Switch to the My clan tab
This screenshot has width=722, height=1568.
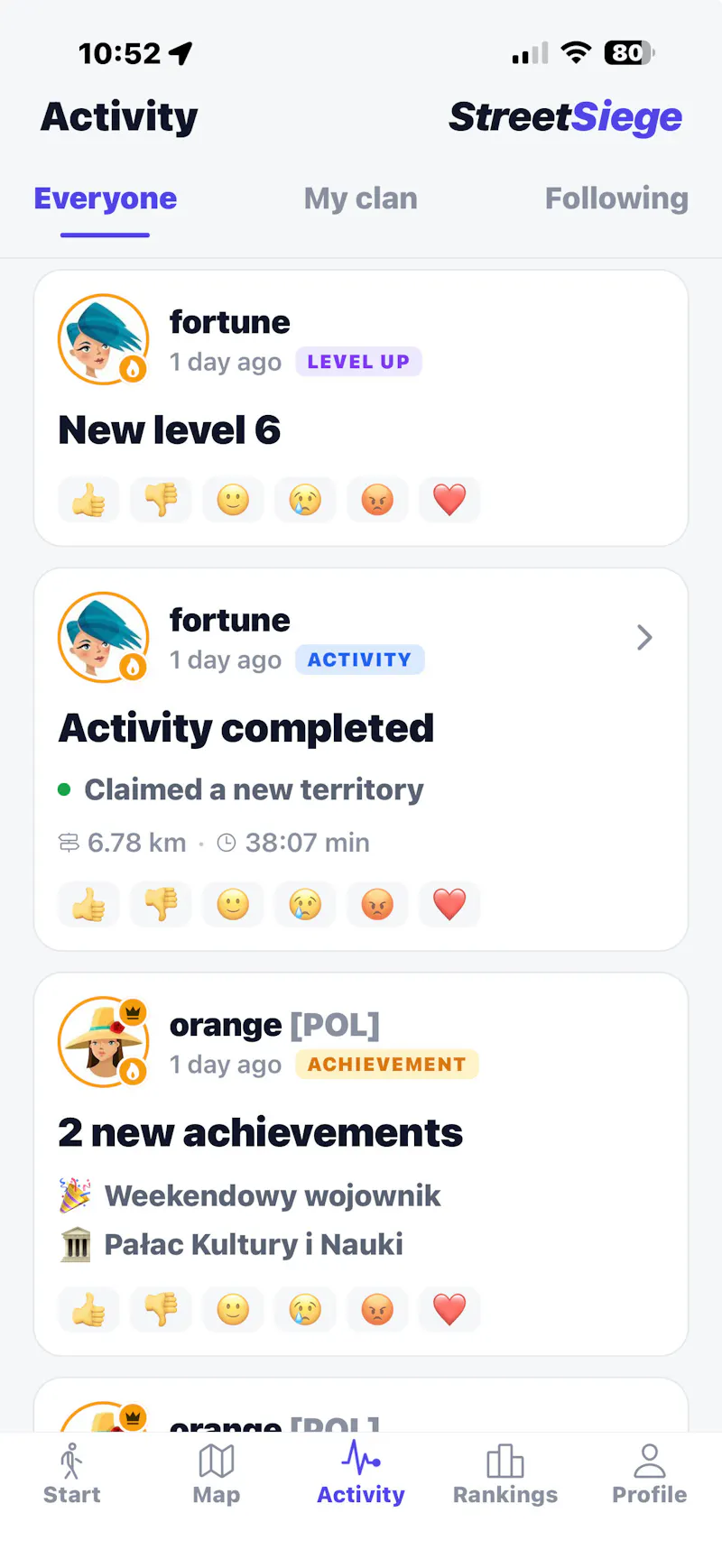360,198
